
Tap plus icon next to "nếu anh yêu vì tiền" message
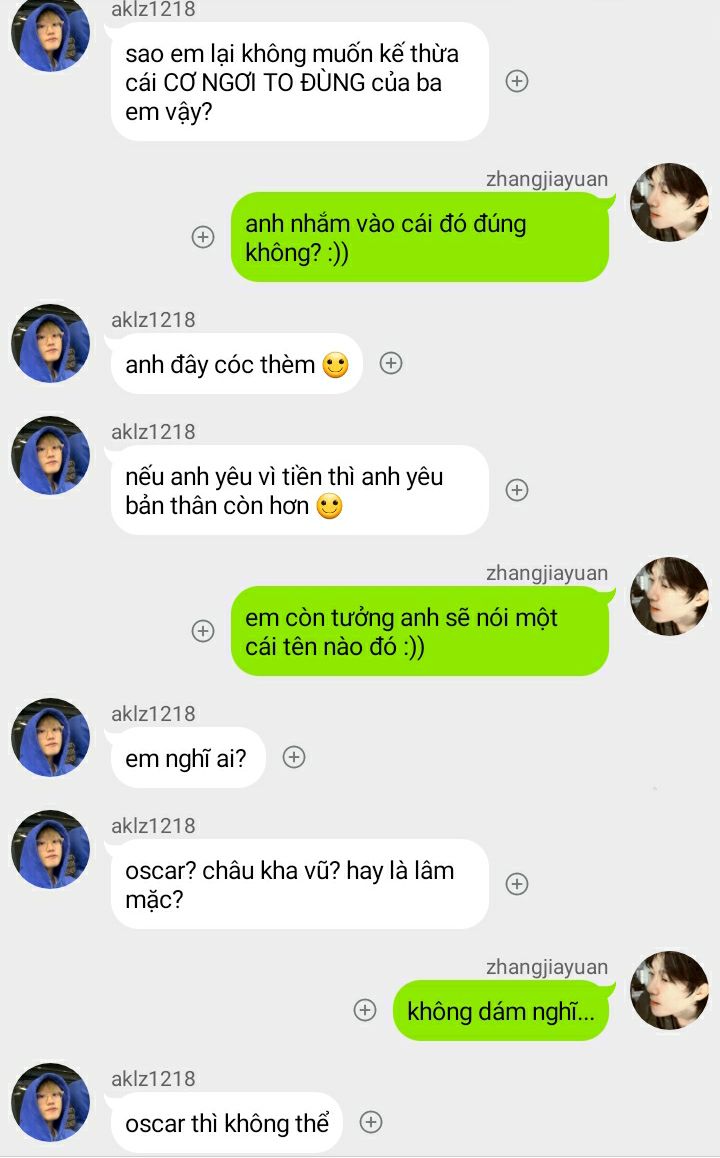pos(516,490)
